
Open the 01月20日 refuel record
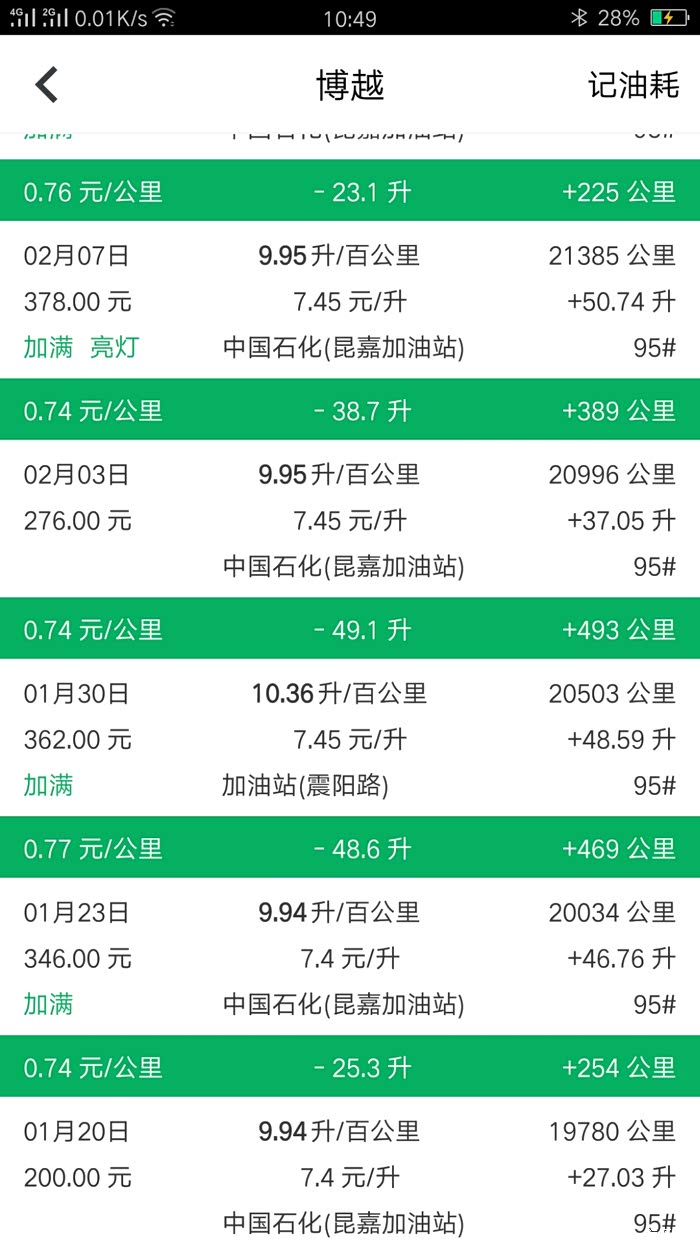350,1176
